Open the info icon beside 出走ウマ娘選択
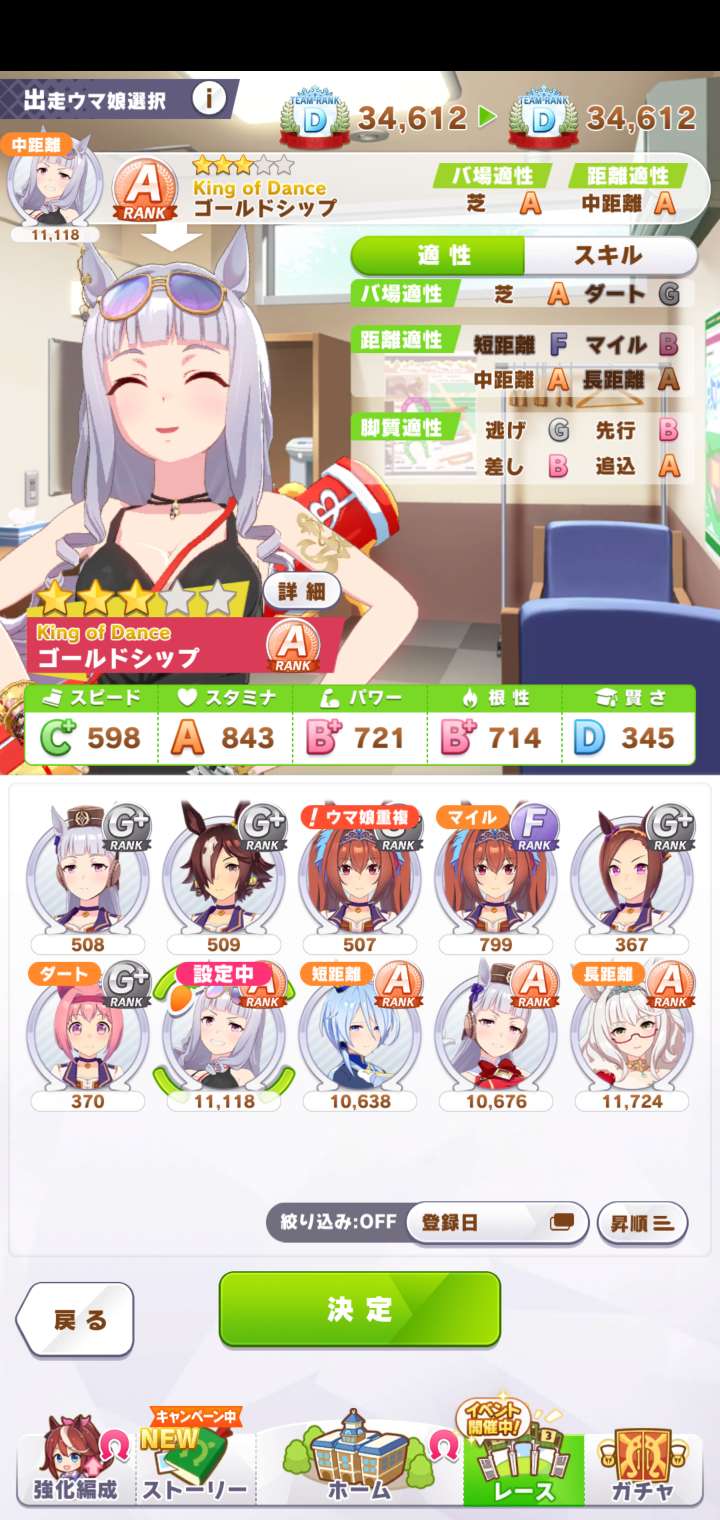The height and width of the screenshot is (1520, 720). [x=209, y=98]
